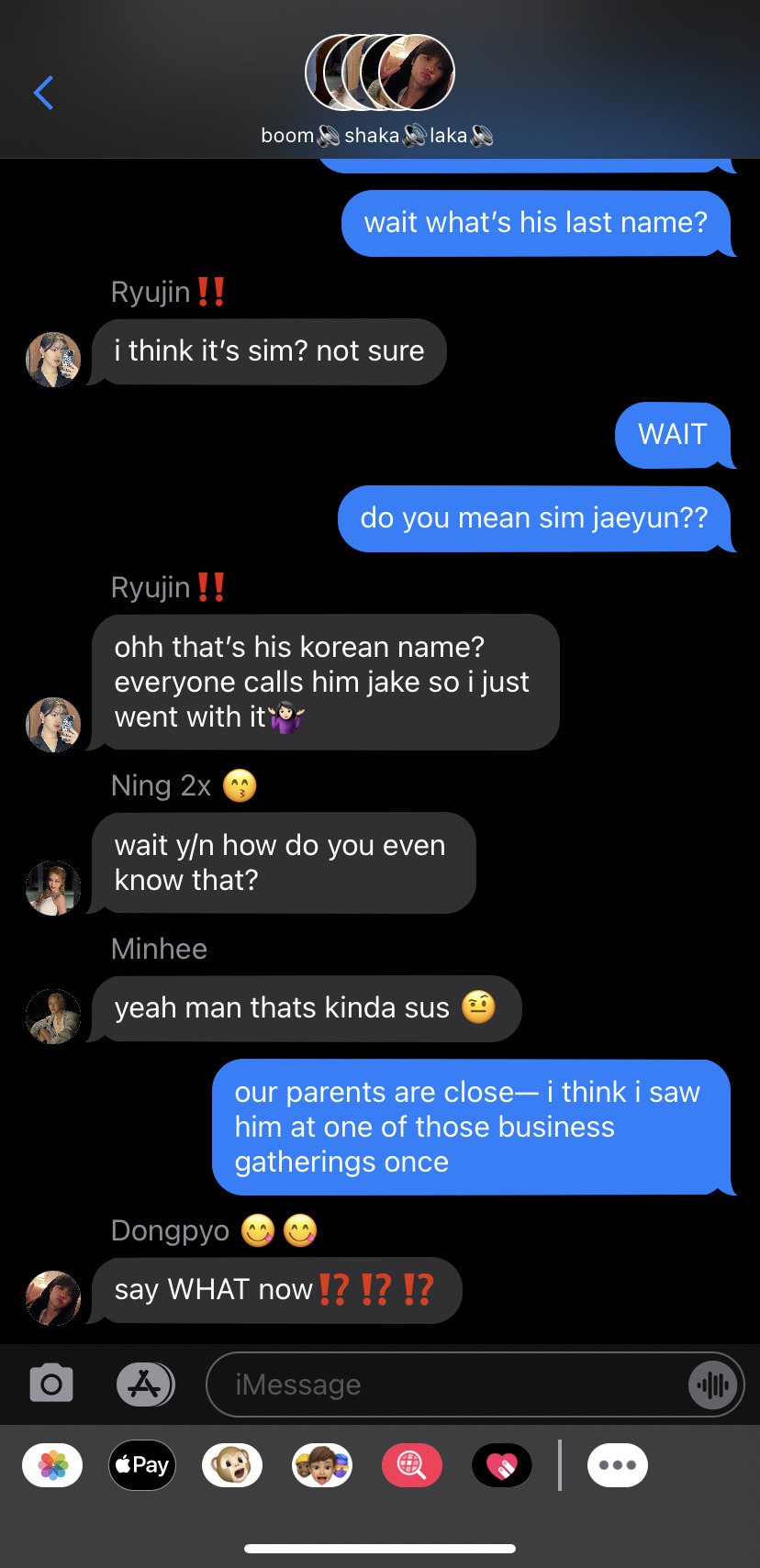The width and height of the screenshot is (760, 1568).
Task: Open Apple Pay in the app drawer
Action: pos(142,1465)
